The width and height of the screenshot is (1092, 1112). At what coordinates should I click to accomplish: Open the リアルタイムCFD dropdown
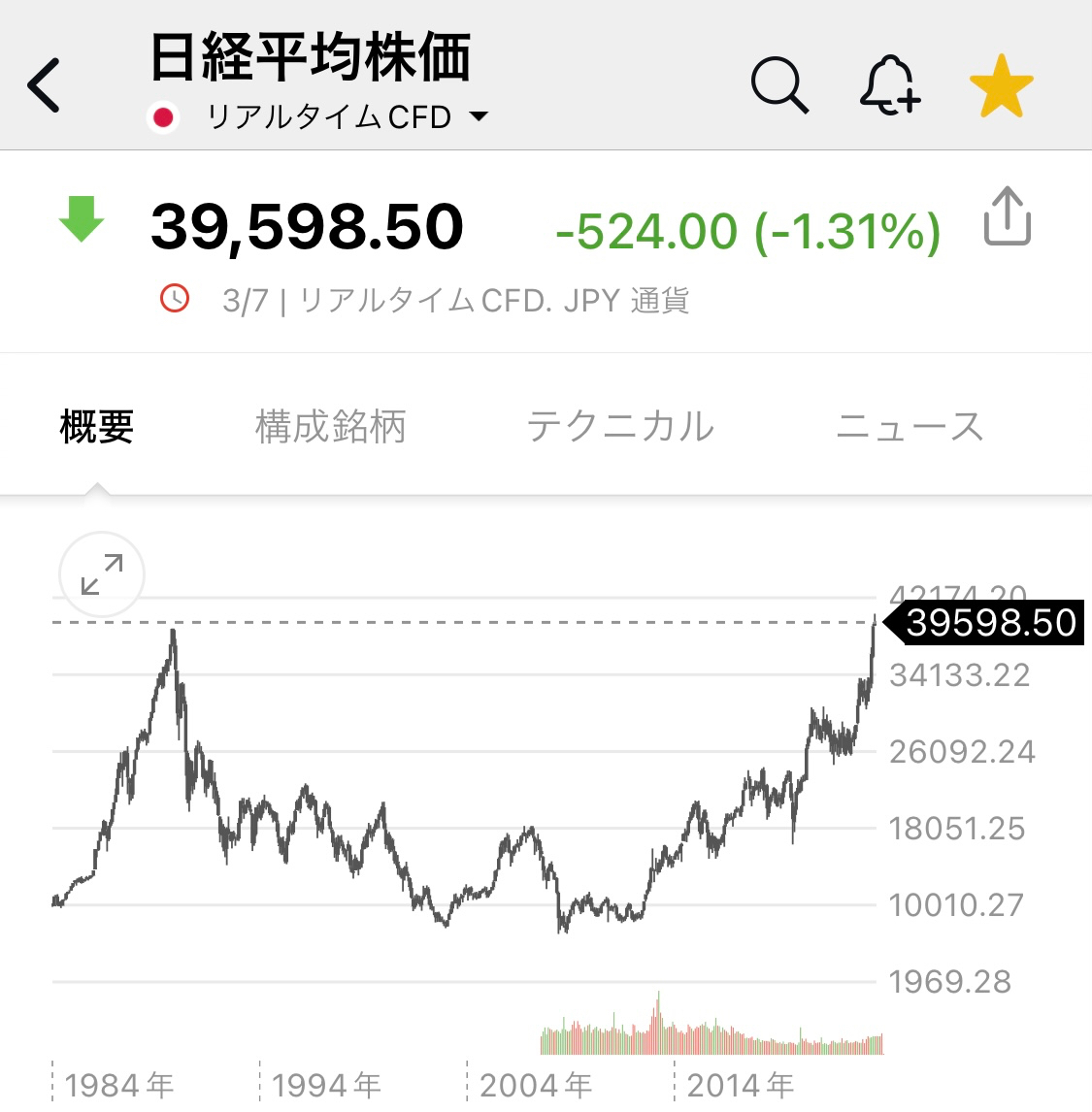tap(345, 117)
